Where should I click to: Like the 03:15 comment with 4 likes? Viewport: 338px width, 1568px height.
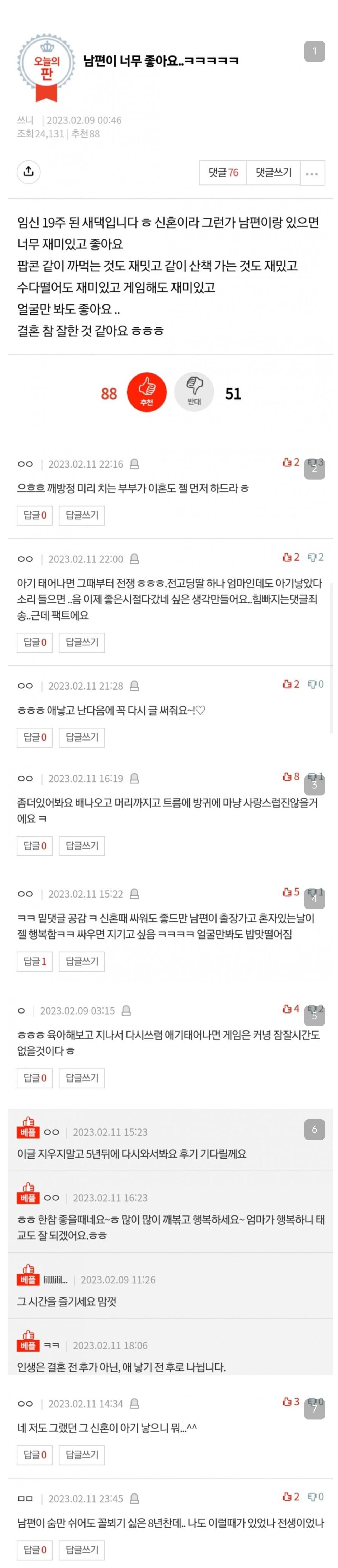290,1009
